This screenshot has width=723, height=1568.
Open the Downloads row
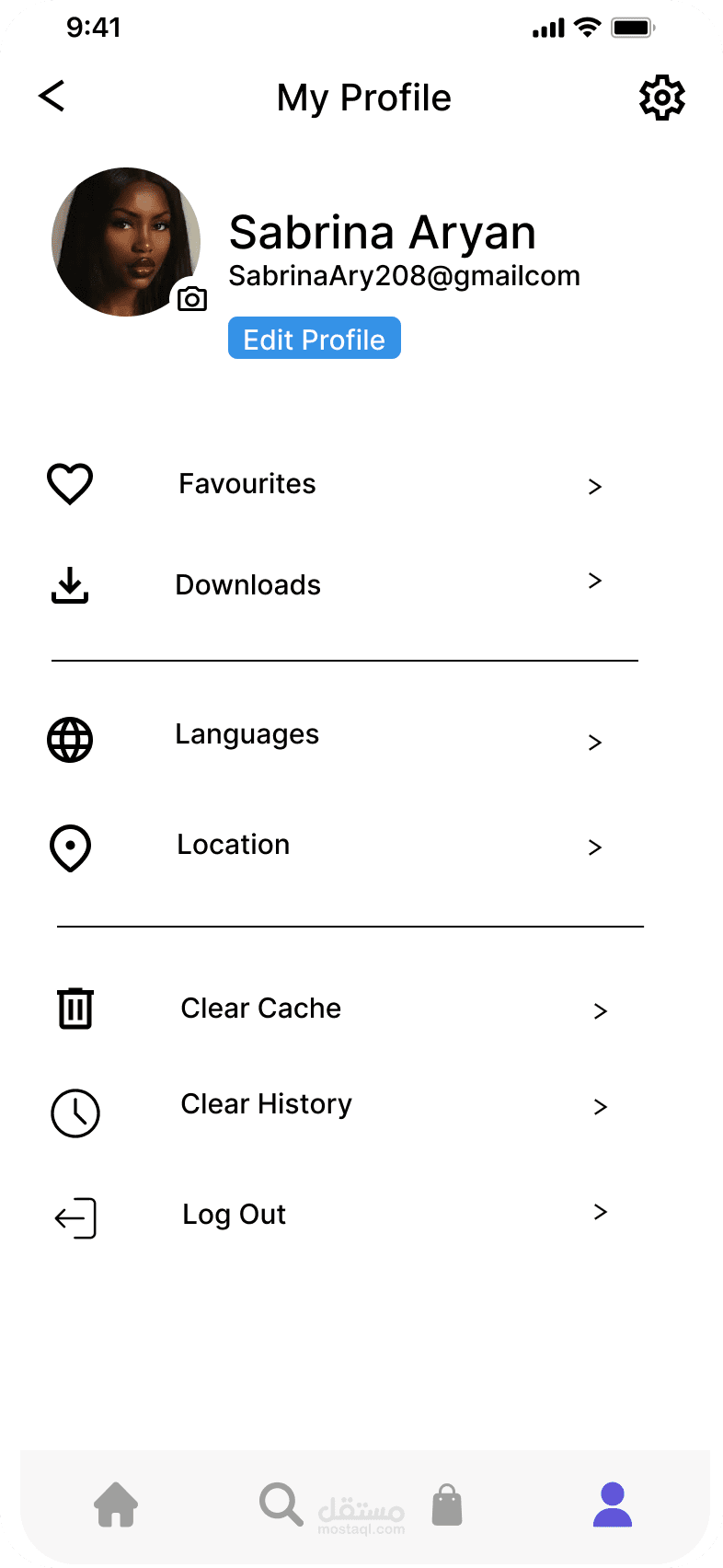coord(248,585)
